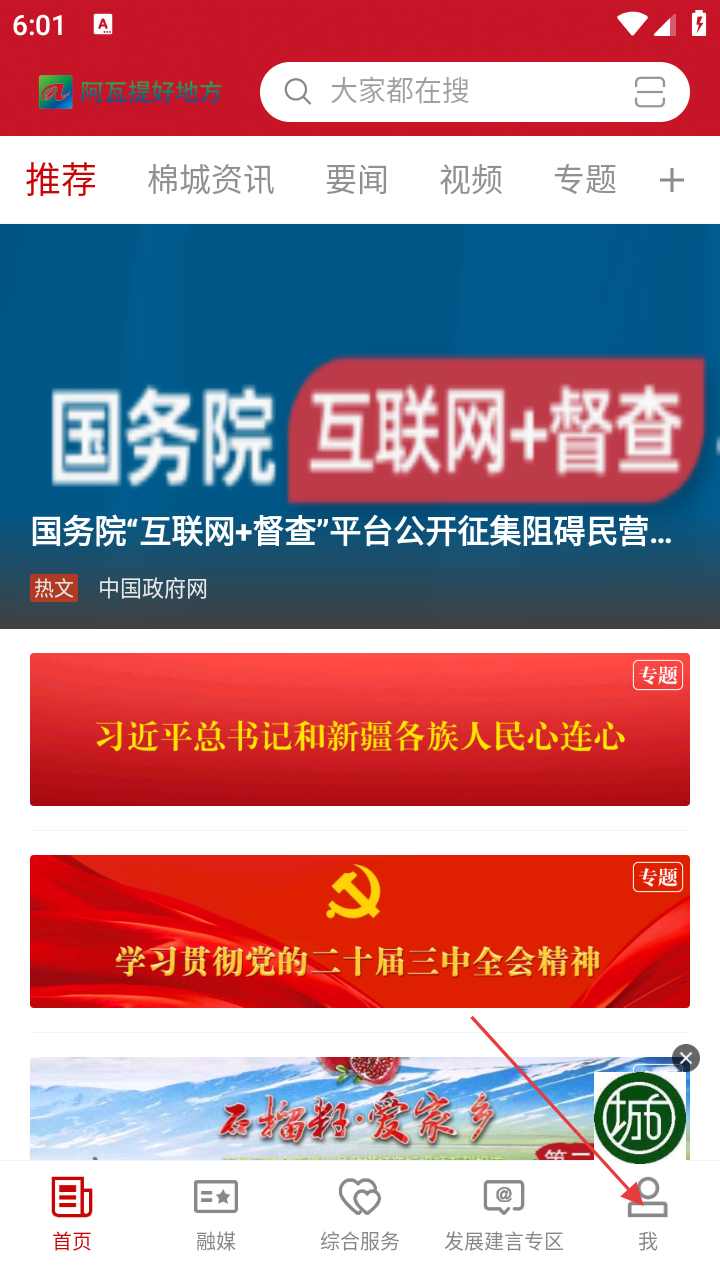Viewport: 720px width, 1280px height.
Task: Open the 大家都在搜 search box
Action: click(440, 92)
